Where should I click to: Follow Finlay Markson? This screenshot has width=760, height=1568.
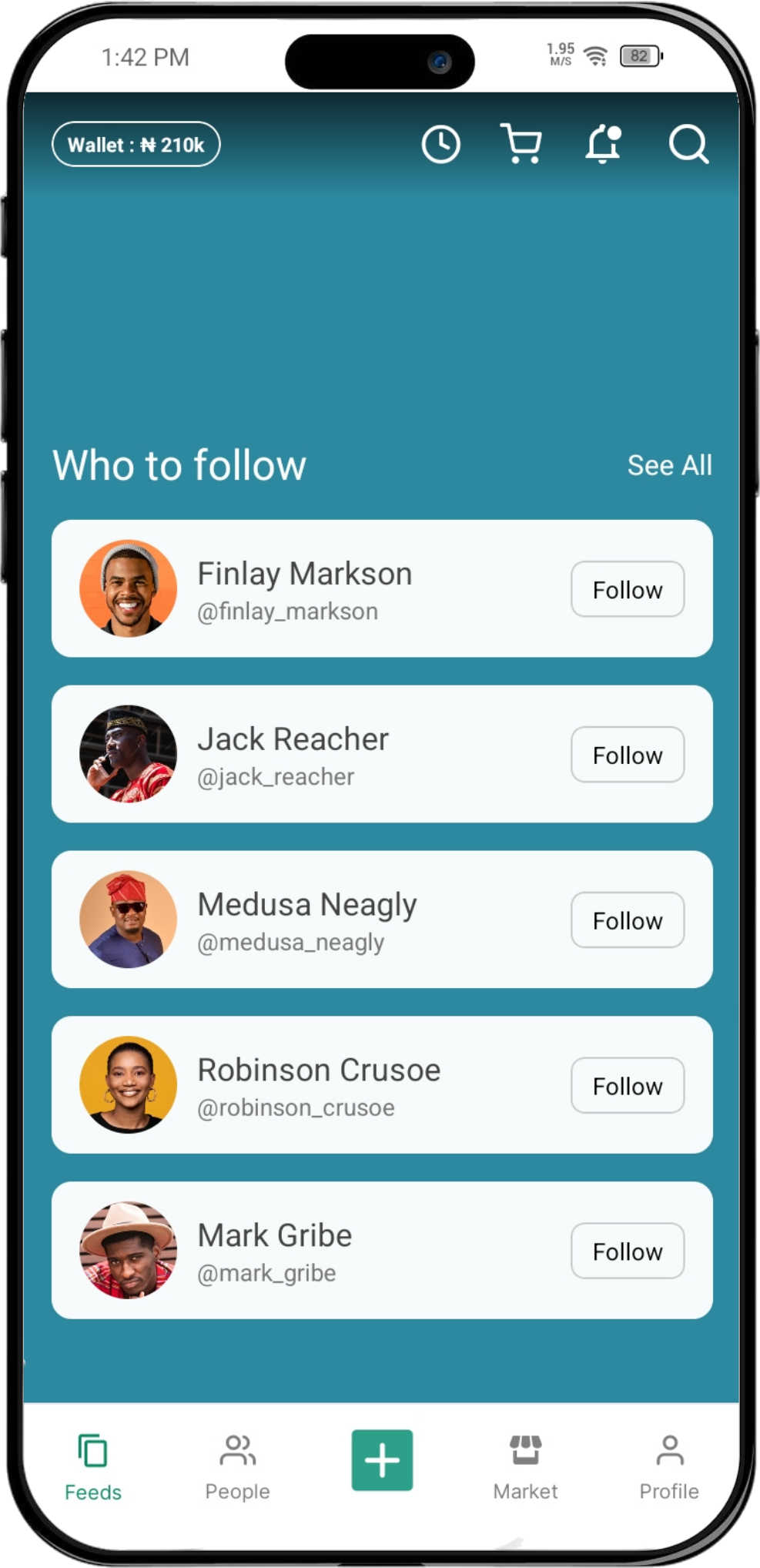[x=627, y=590]
